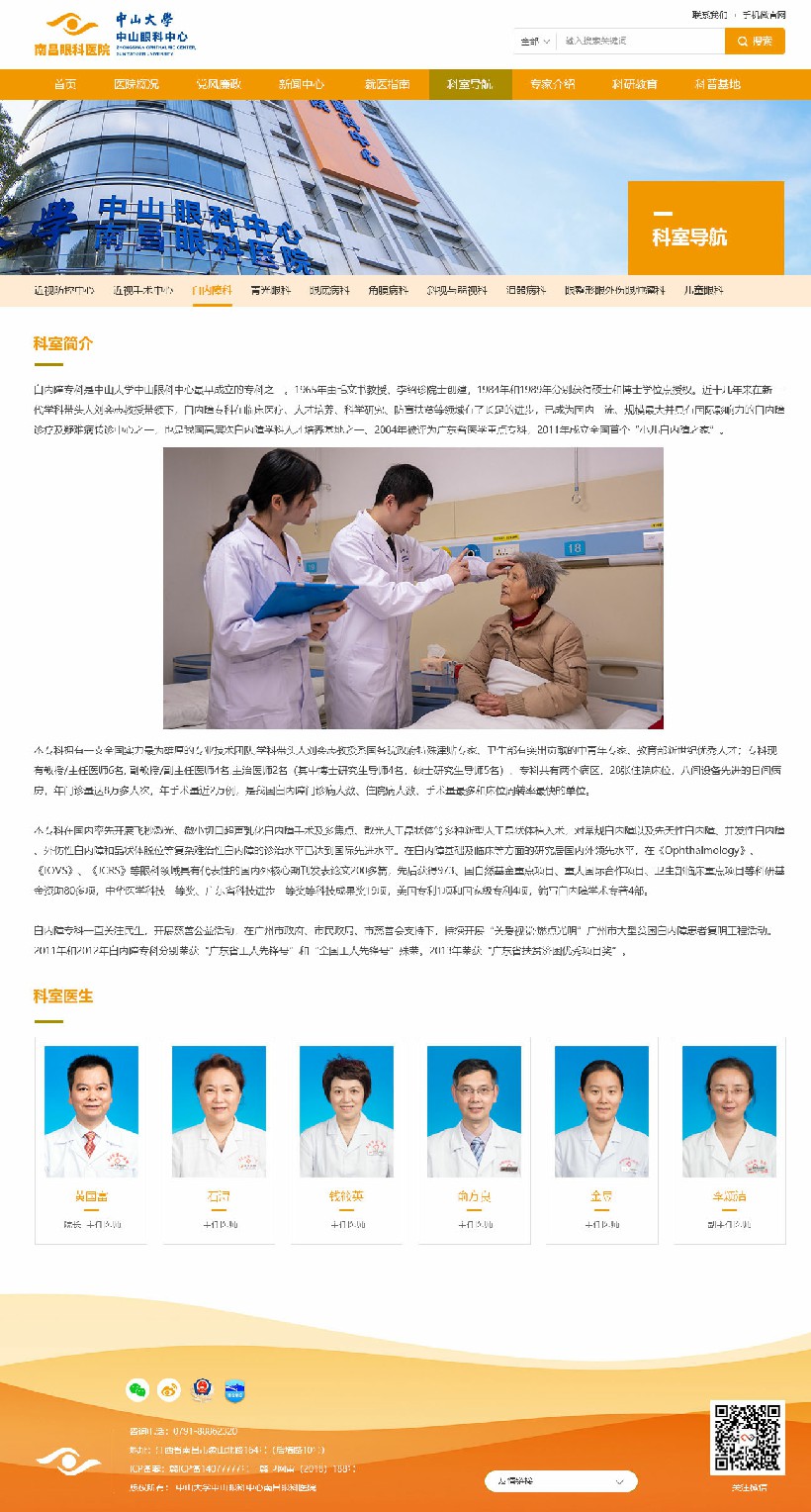Expand the 友情链接 dropdown in footer

561,1481
